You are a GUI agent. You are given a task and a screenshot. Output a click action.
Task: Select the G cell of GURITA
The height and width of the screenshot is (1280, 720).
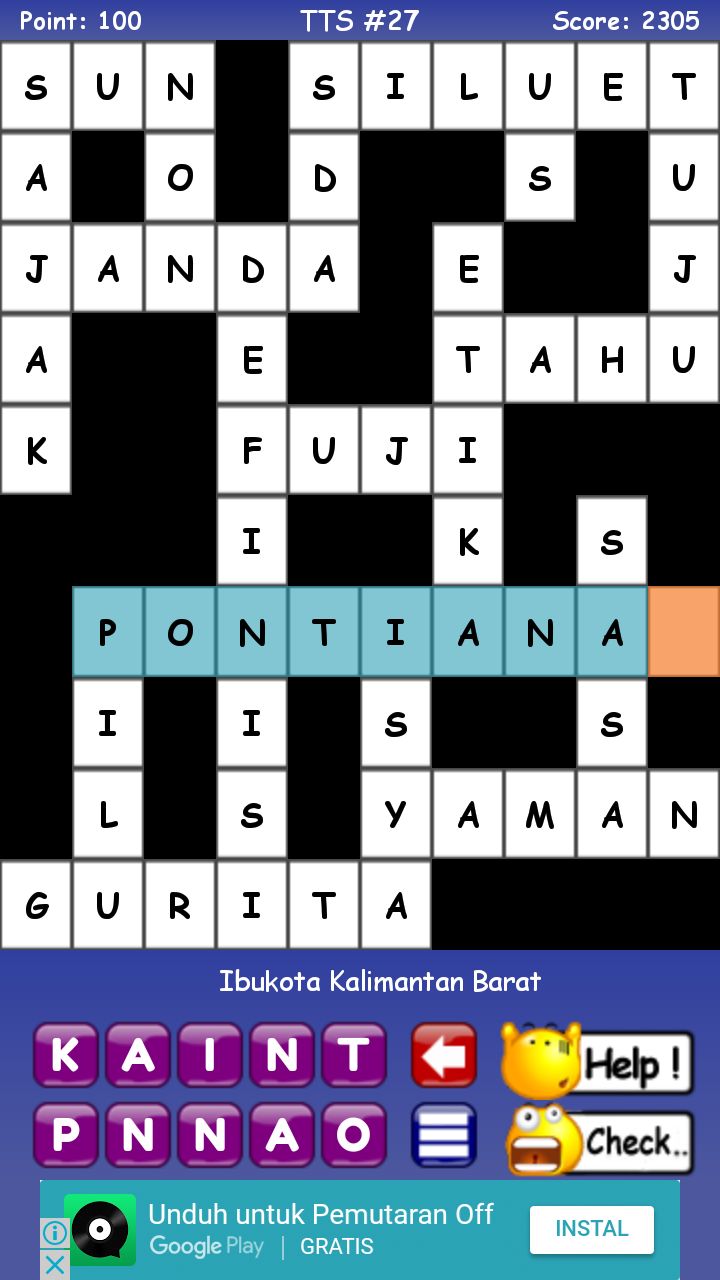36,905
